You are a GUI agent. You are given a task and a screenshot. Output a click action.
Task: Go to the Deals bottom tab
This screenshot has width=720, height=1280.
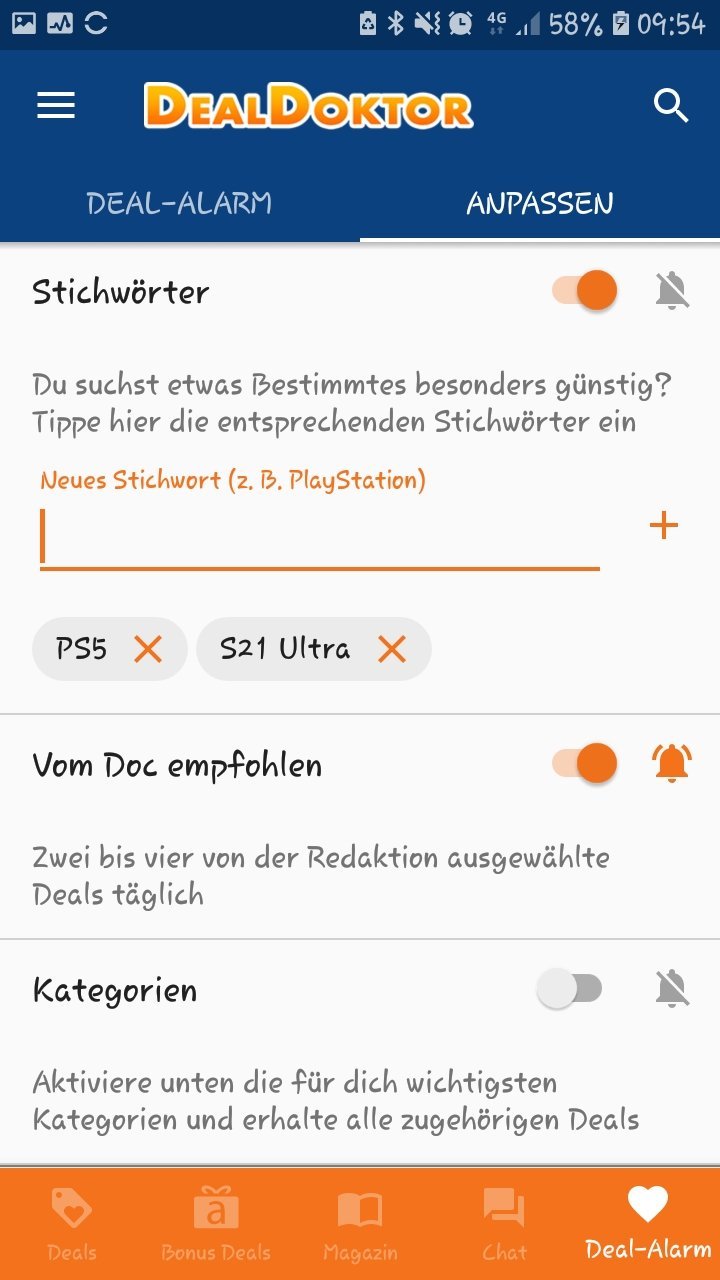pos(72,1224)
